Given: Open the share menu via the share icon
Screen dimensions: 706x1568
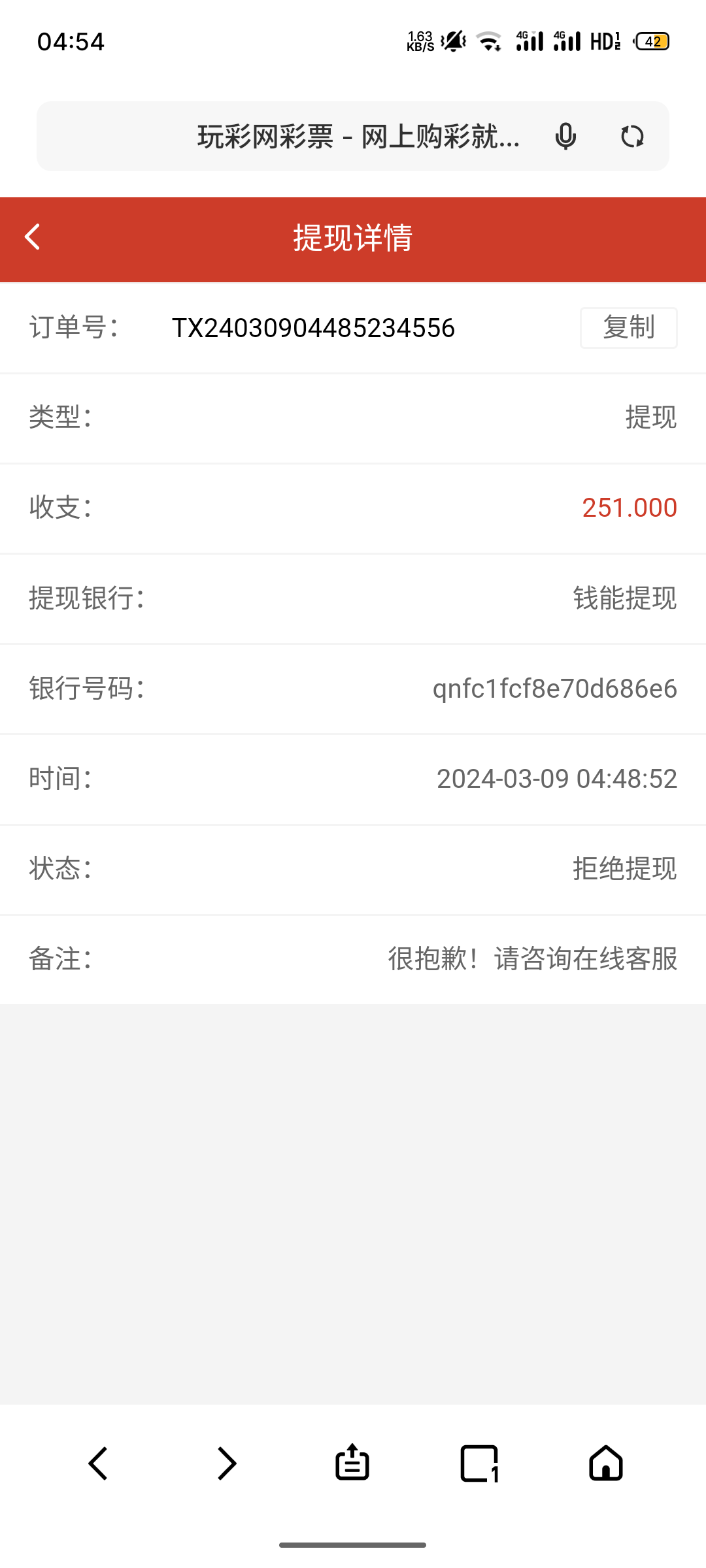Looking at the screenshot, I should point(352,1463).
